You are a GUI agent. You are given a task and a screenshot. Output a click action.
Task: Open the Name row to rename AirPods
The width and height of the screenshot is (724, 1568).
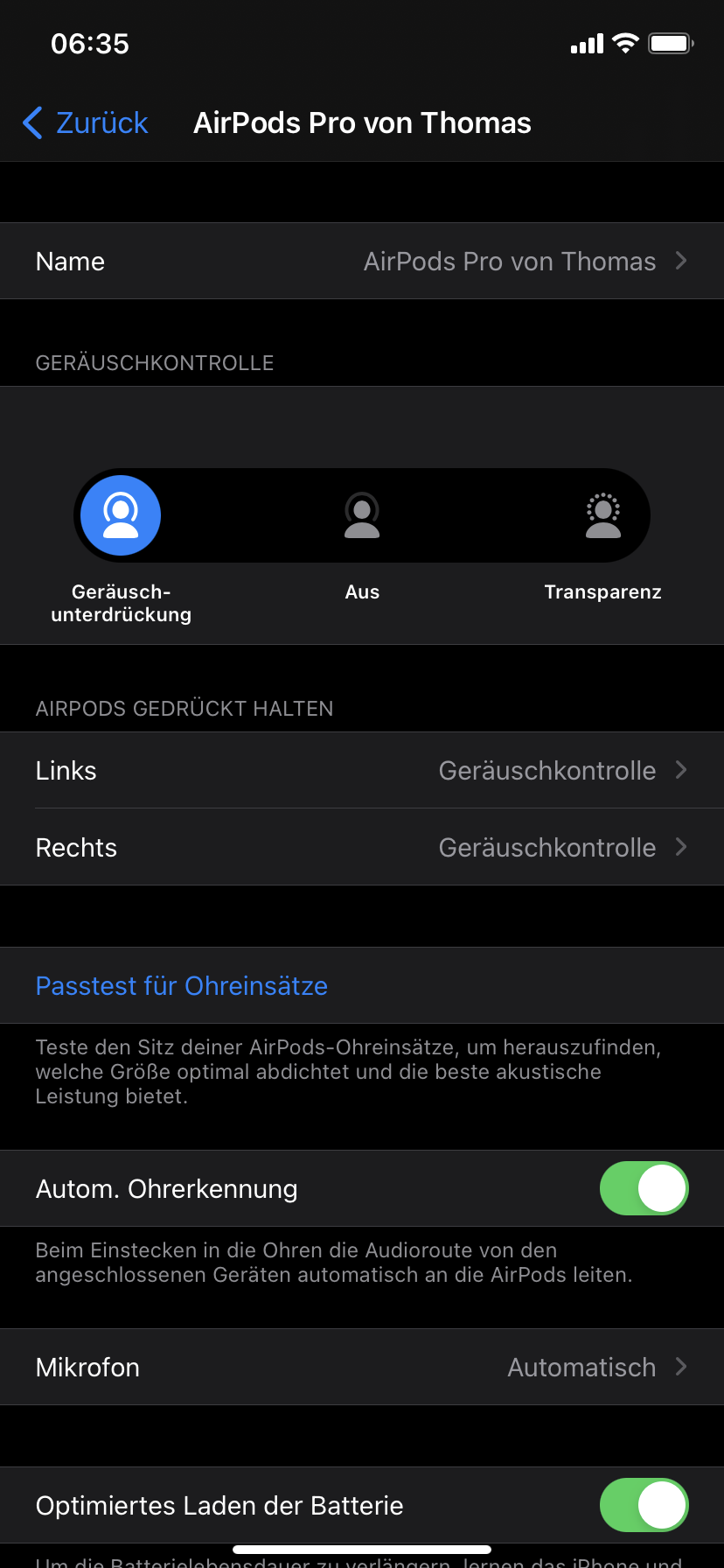pyautogui.click(x=362, y=262)
